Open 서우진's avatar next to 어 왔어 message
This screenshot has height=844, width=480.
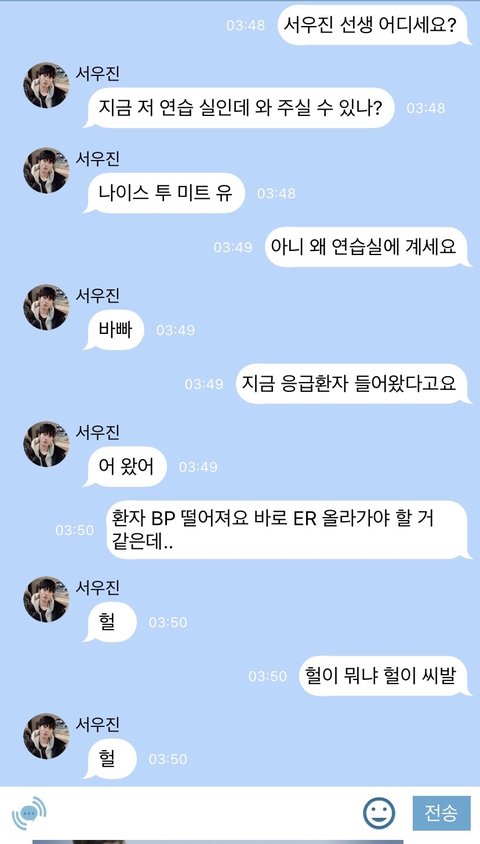46,444
